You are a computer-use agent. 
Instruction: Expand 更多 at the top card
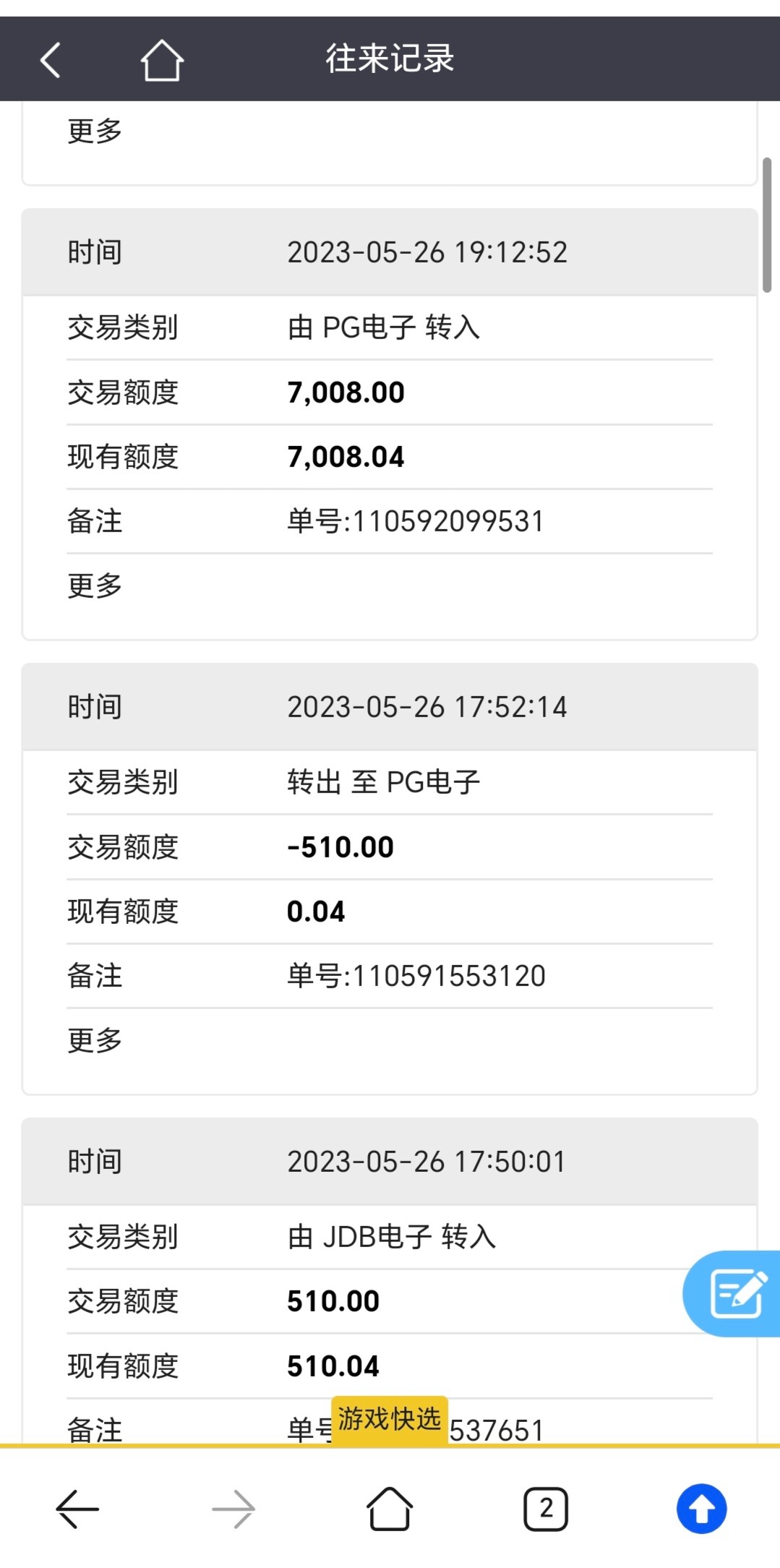tap(95, 132)
